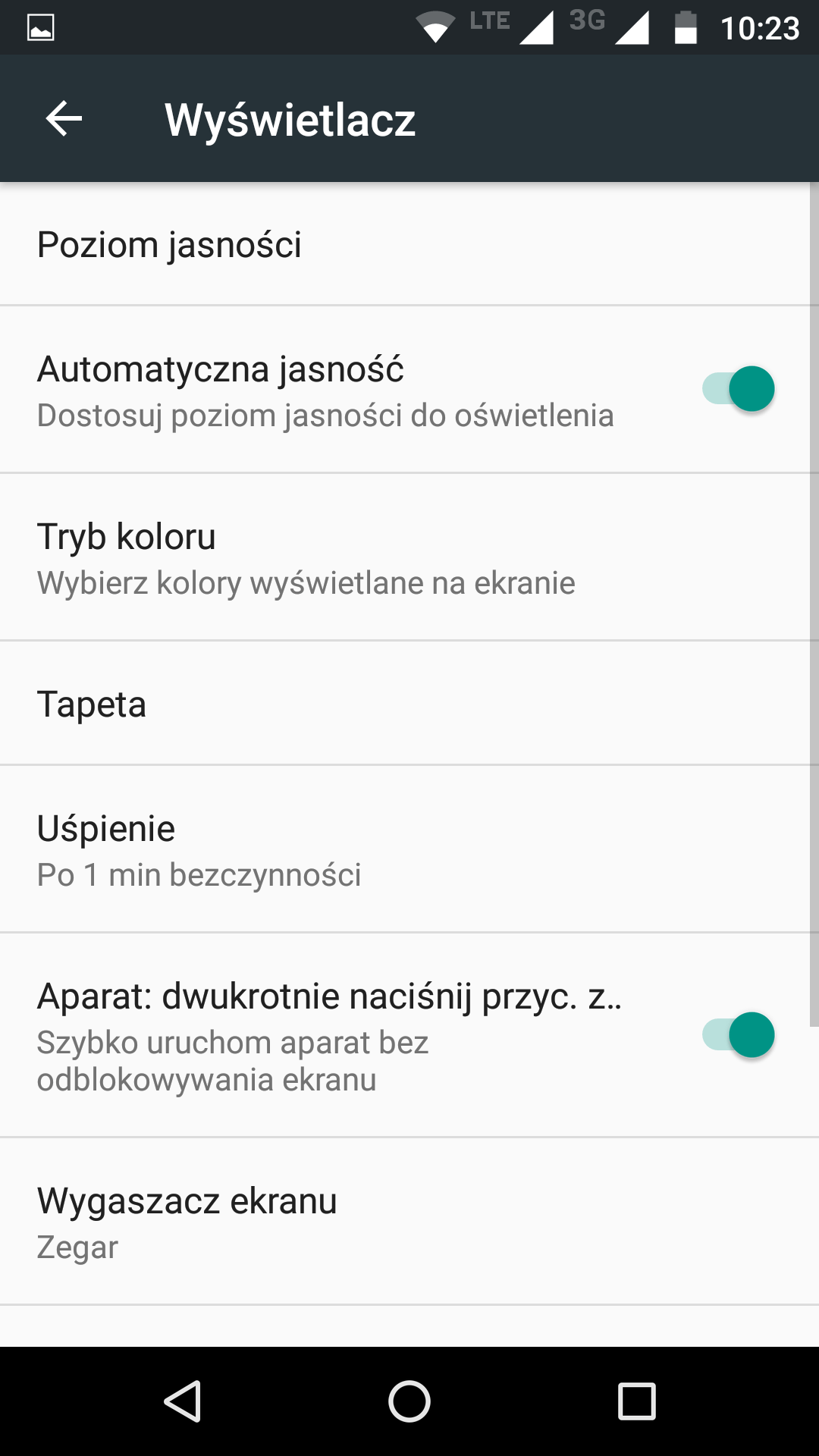The width and height of the screenshot is (819, 1456).
Task: Open recent apps from navigation bar
Action: click(x=637, y=1401)
